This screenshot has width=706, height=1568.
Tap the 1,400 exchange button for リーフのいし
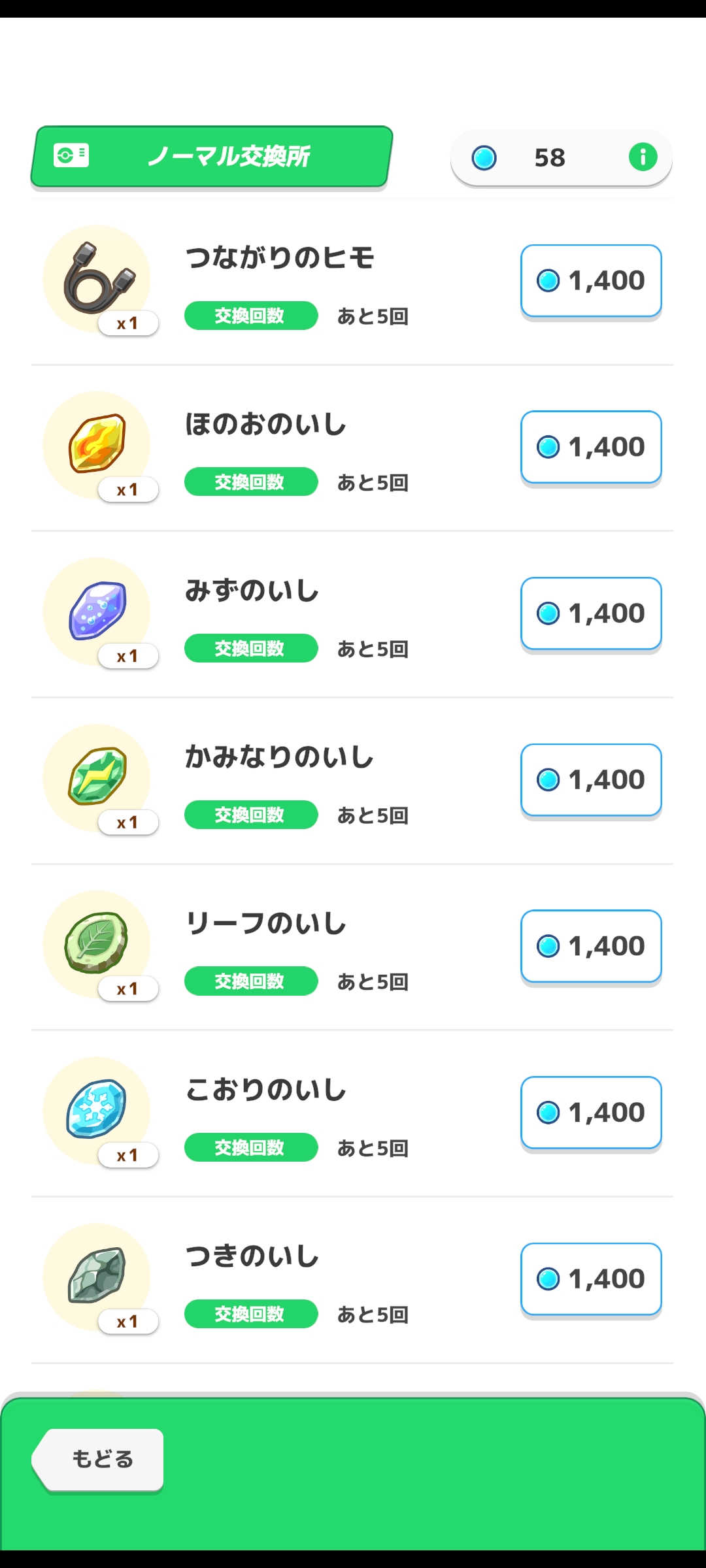[x=591, y=946]
